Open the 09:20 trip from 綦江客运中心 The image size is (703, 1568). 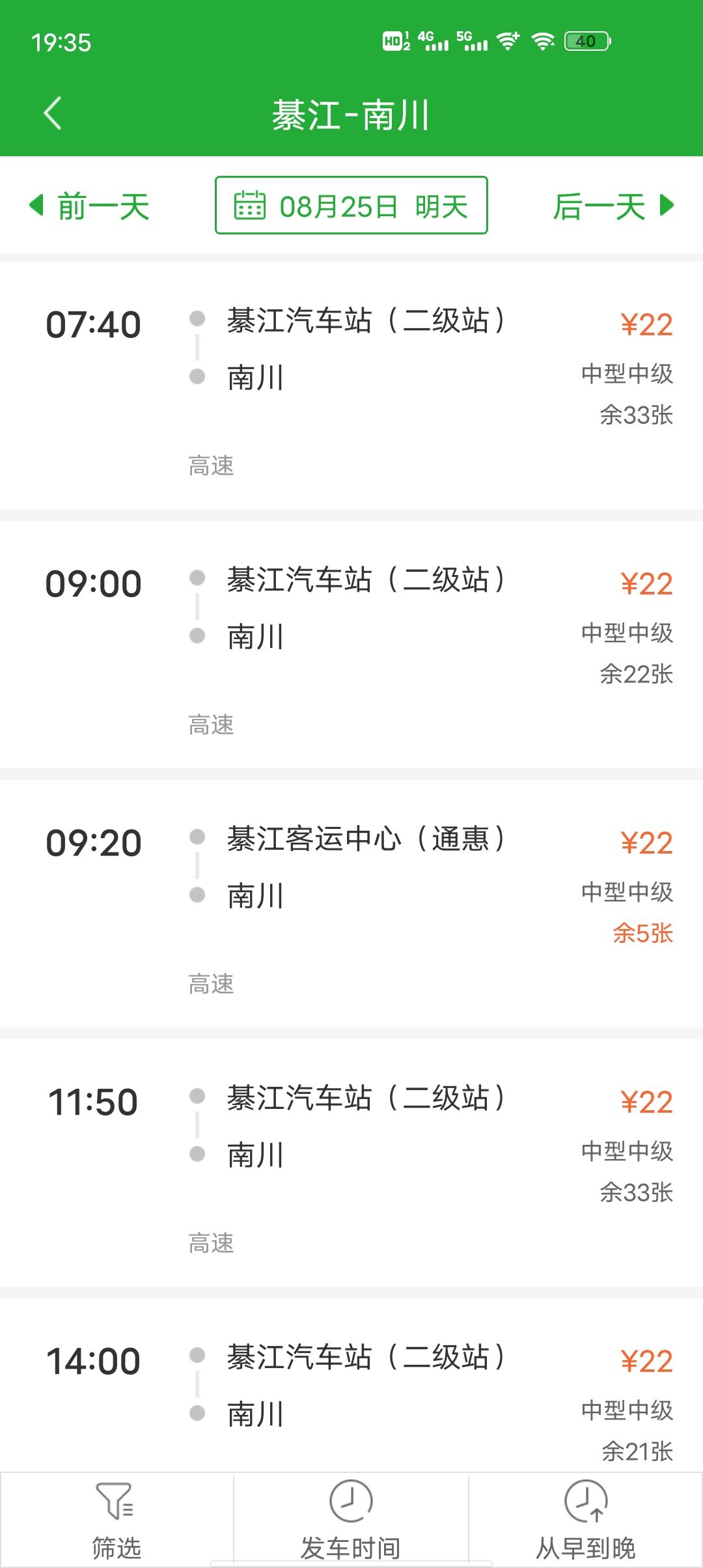[351, 904]
